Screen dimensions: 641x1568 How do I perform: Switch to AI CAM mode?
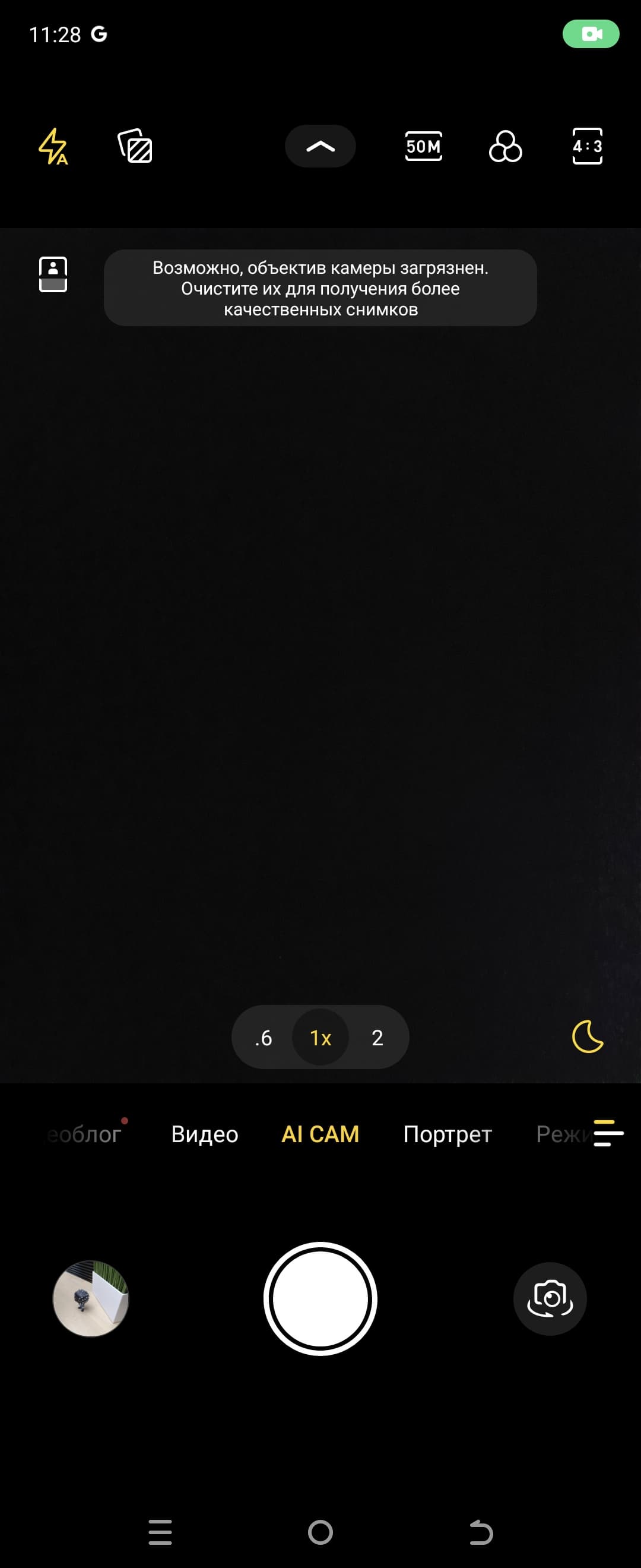(x=320, y=1134)
